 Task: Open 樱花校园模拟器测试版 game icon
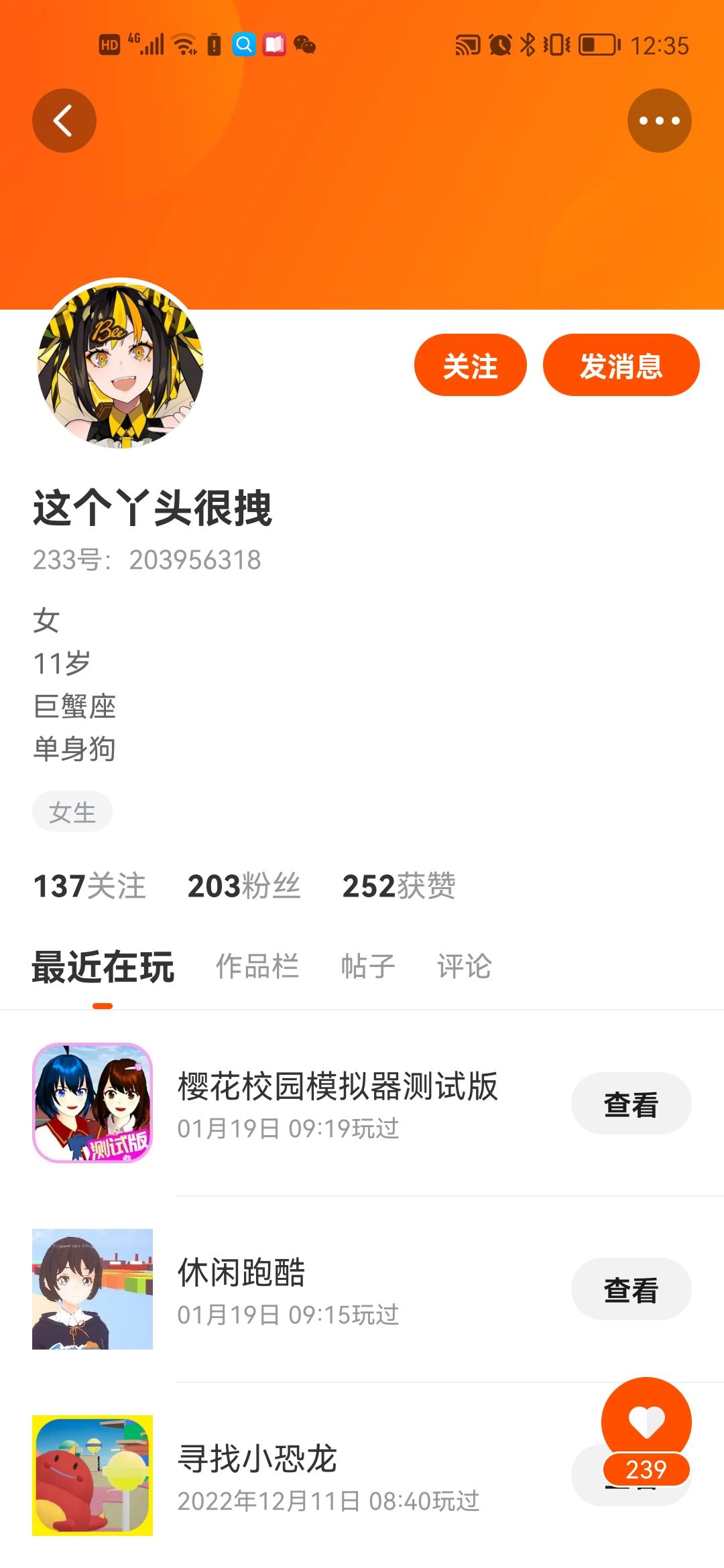93,1103
